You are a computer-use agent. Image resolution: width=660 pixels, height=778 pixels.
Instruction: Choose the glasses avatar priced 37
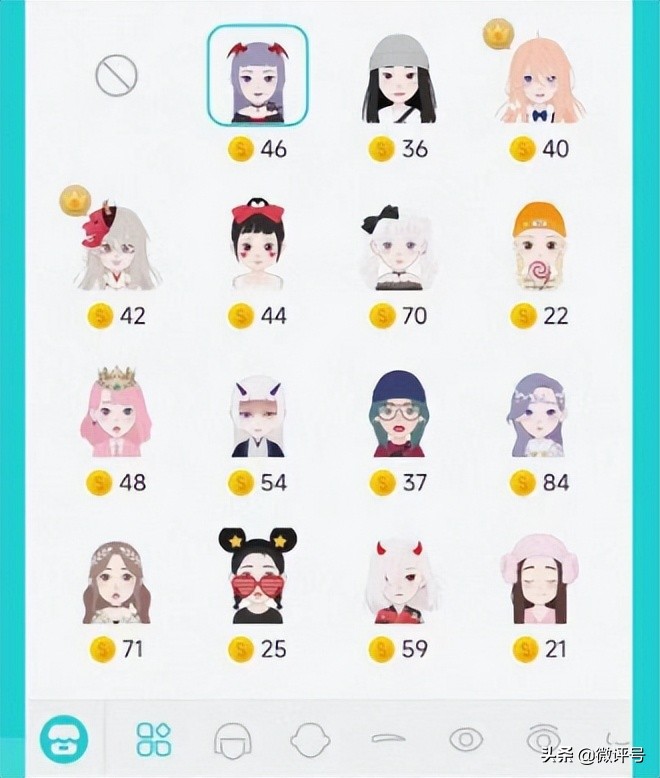click(x=399, y=412)
